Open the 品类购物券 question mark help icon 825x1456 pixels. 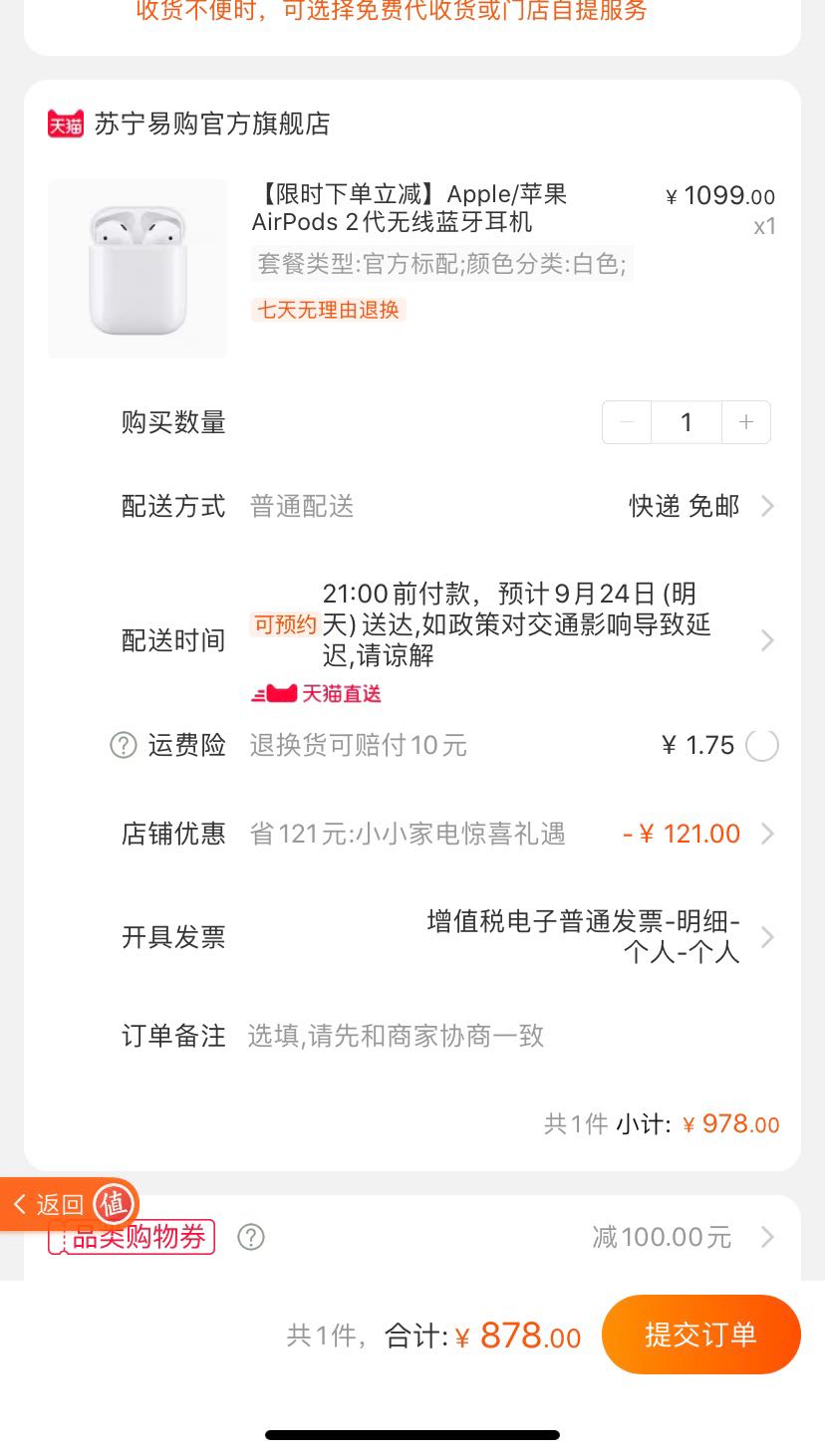click(x=250, y=1237)
